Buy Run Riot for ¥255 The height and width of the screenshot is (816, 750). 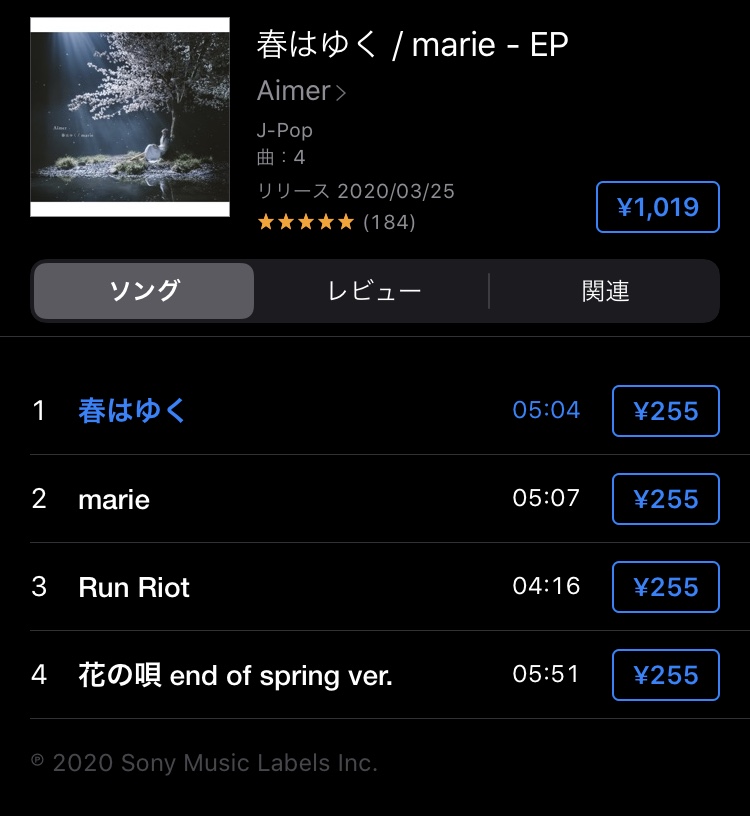[665, 587]
